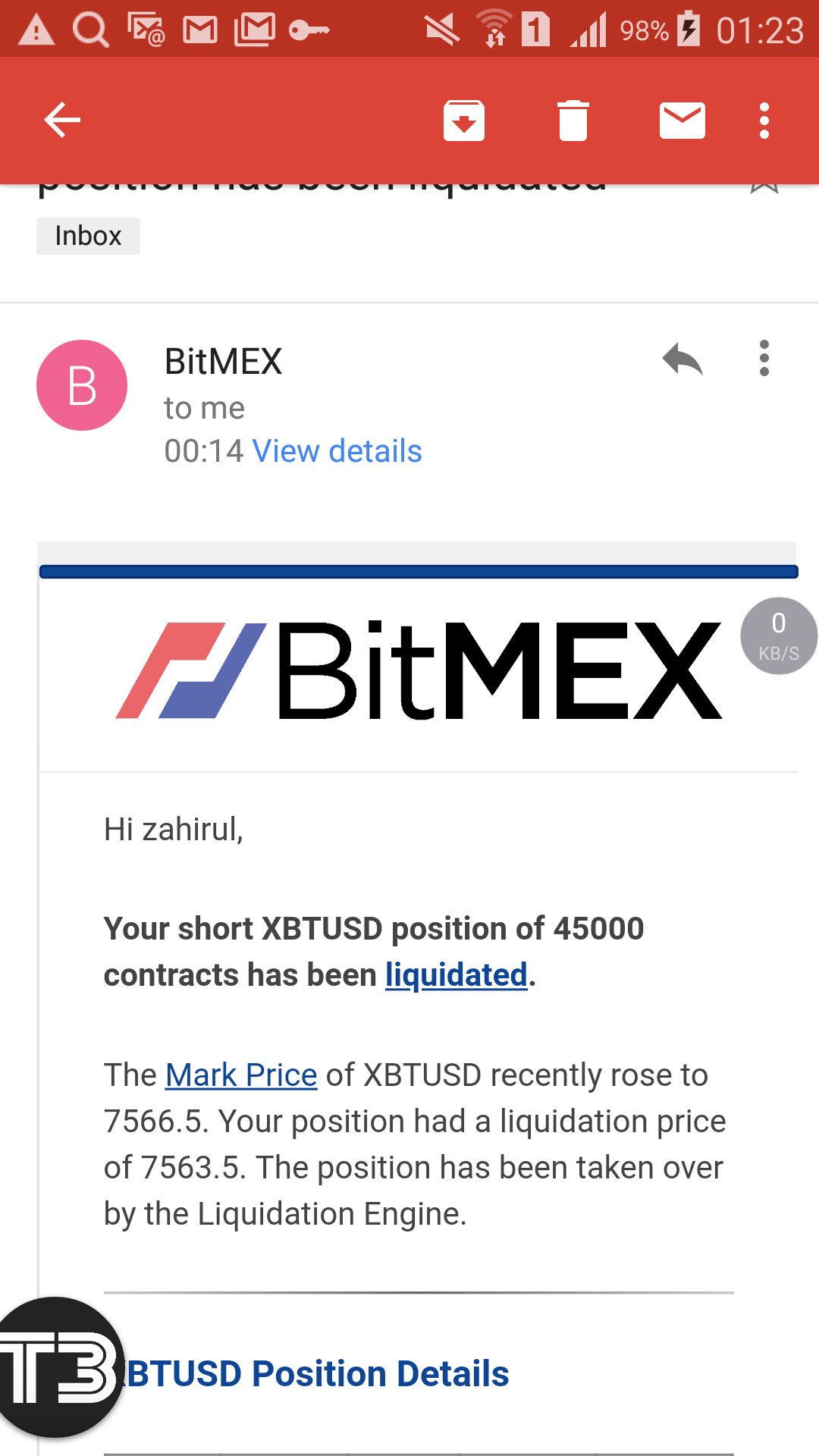
Task: Follow the liquidated link
Action: [x=456, y=975]
